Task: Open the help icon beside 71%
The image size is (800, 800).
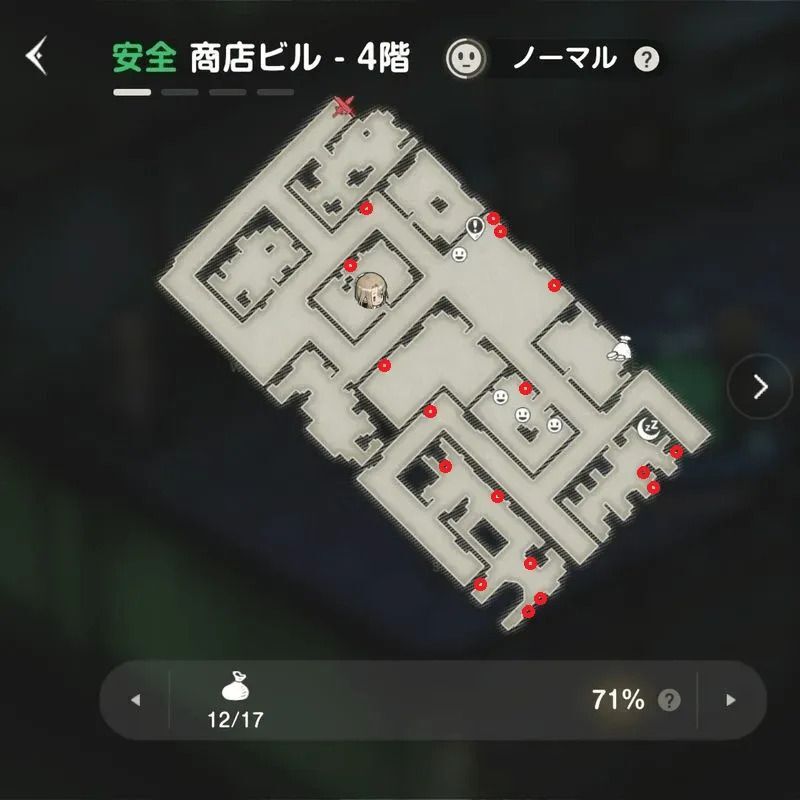Action: tap(669, 700)
